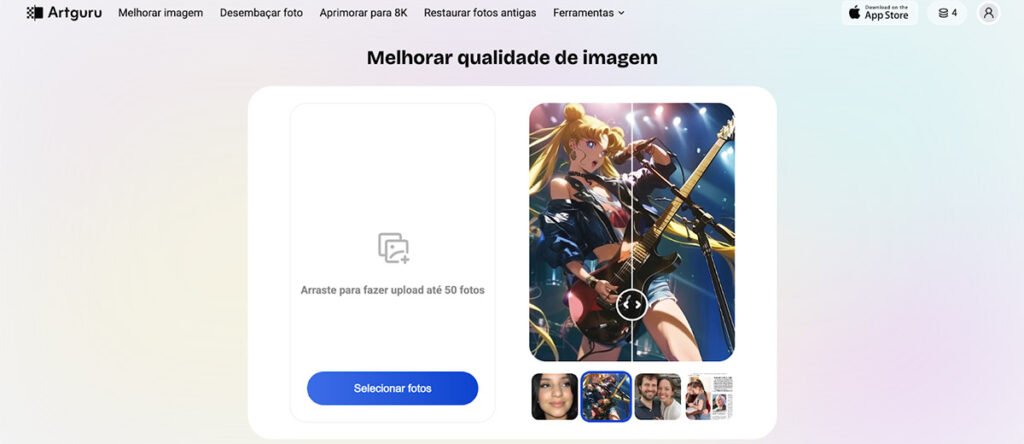The height and width of the screenshot is (444, 1024).
Task: Open the credits counter button
Action: [947, 13]
